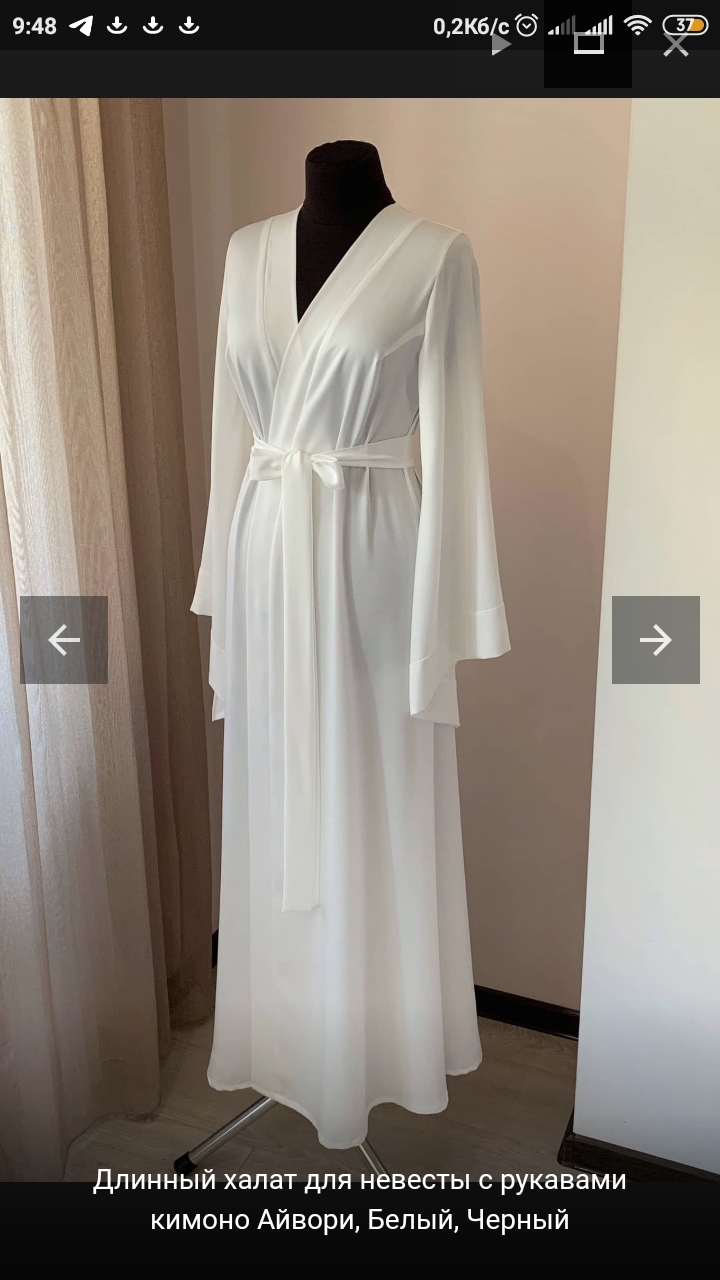Toggle fullscreen view of the image
Screen dimensions: 720x1280
click(588, 44)
